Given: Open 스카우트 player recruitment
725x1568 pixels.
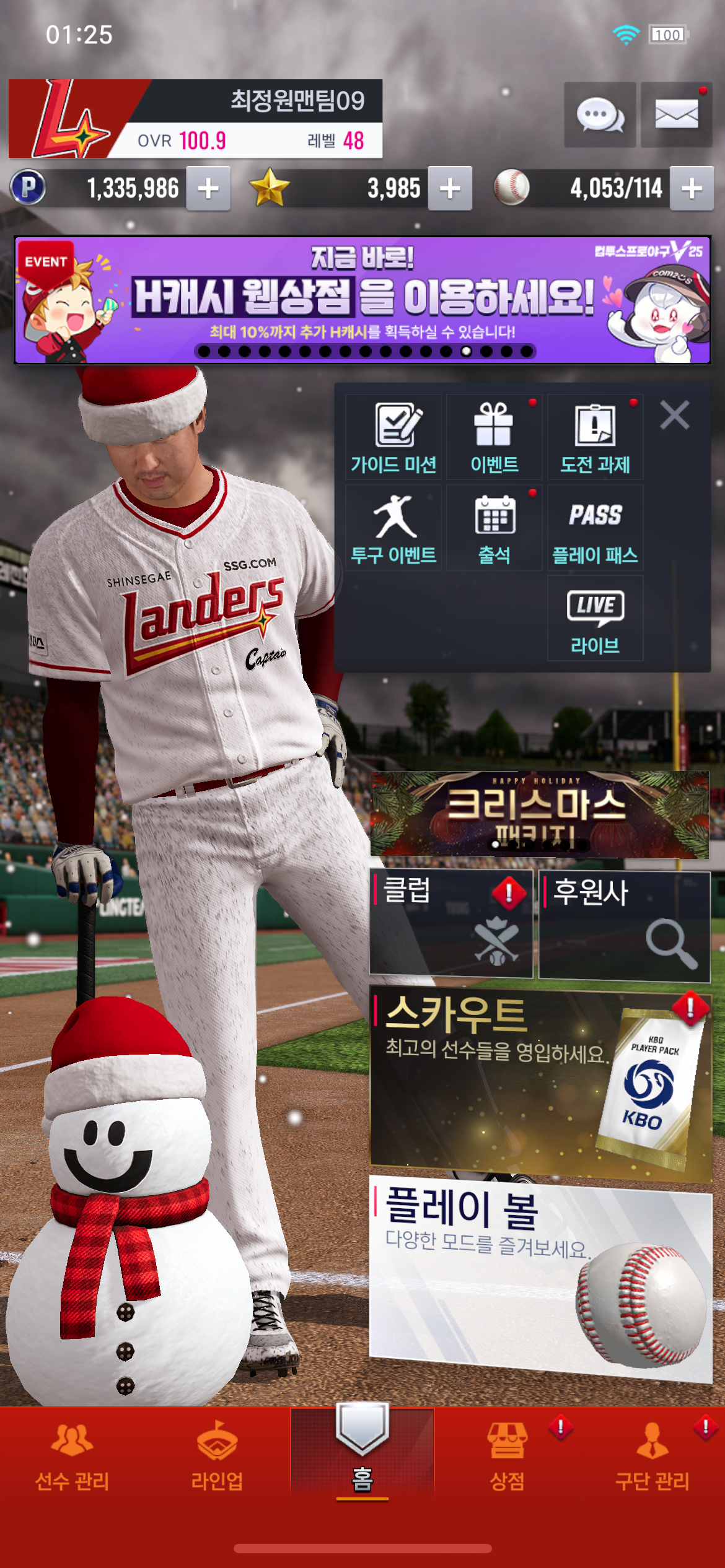Looking at the screenshot, I should (x=539, y=1082).
